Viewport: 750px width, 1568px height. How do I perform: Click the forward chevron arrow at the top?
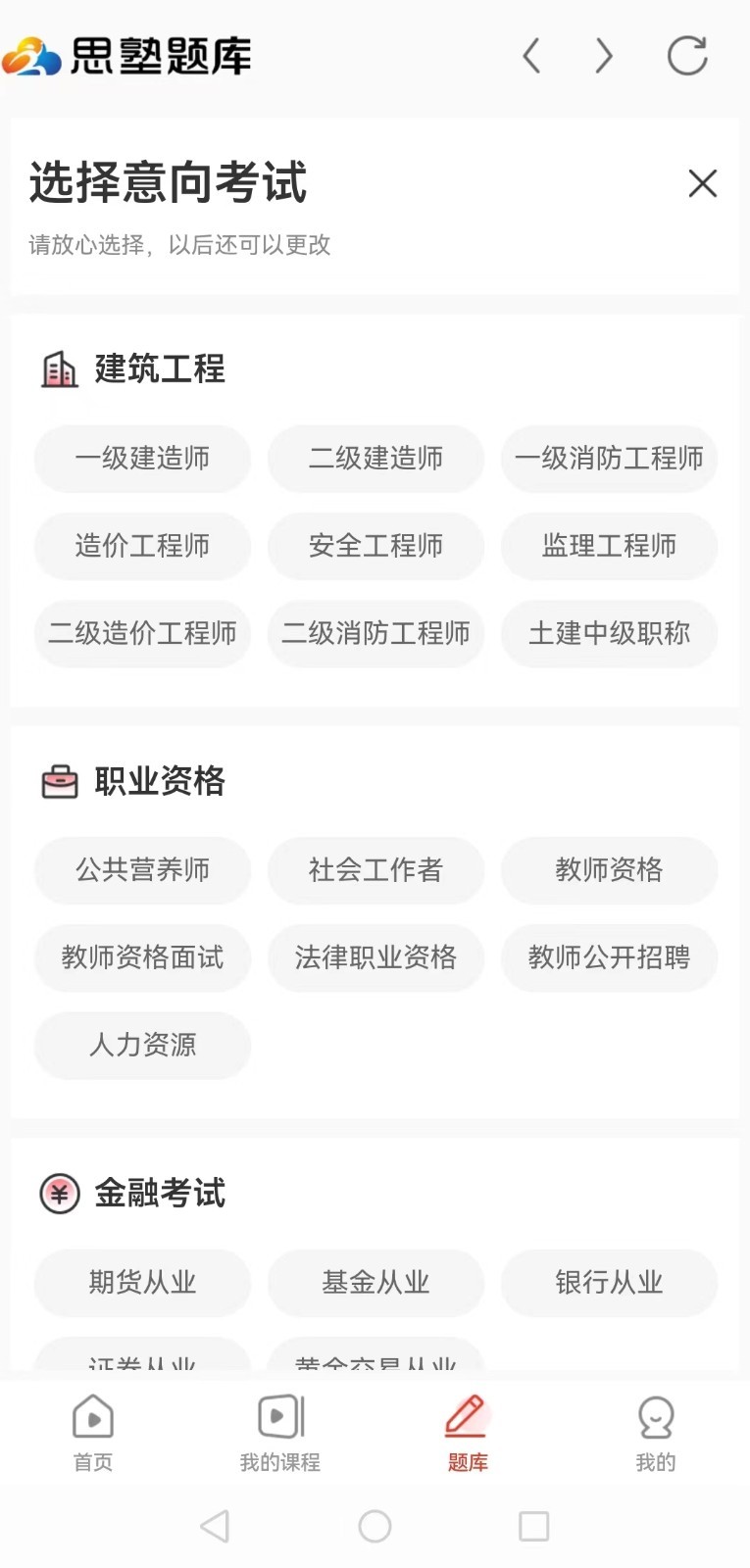(604, 56)
